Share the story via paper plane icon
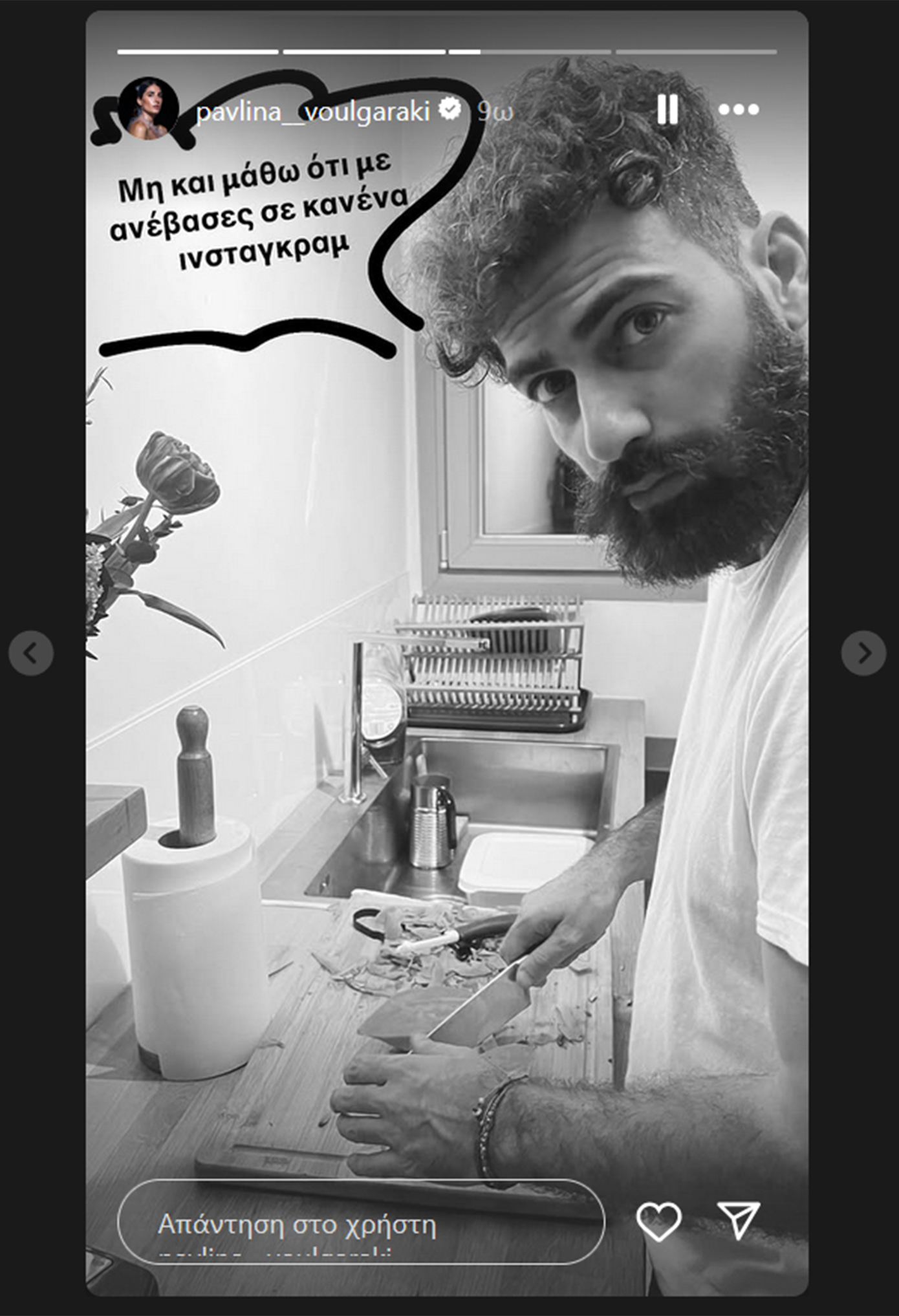This screenshot has width=899, height=1316. pyautogui.click(x=738, y=1220)
